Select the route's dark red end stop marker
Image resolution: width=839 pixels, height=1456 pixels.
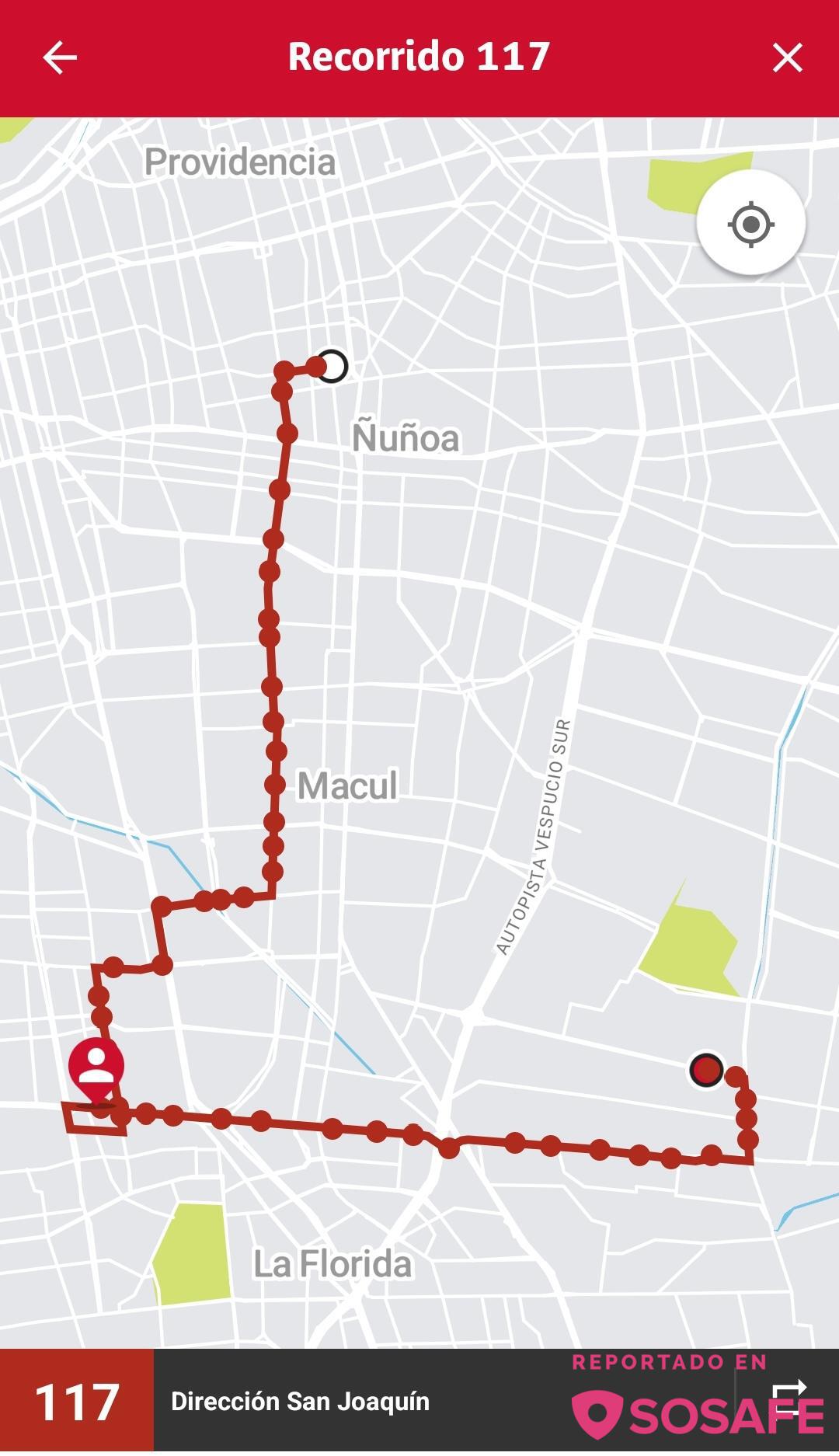[706, 1070]
